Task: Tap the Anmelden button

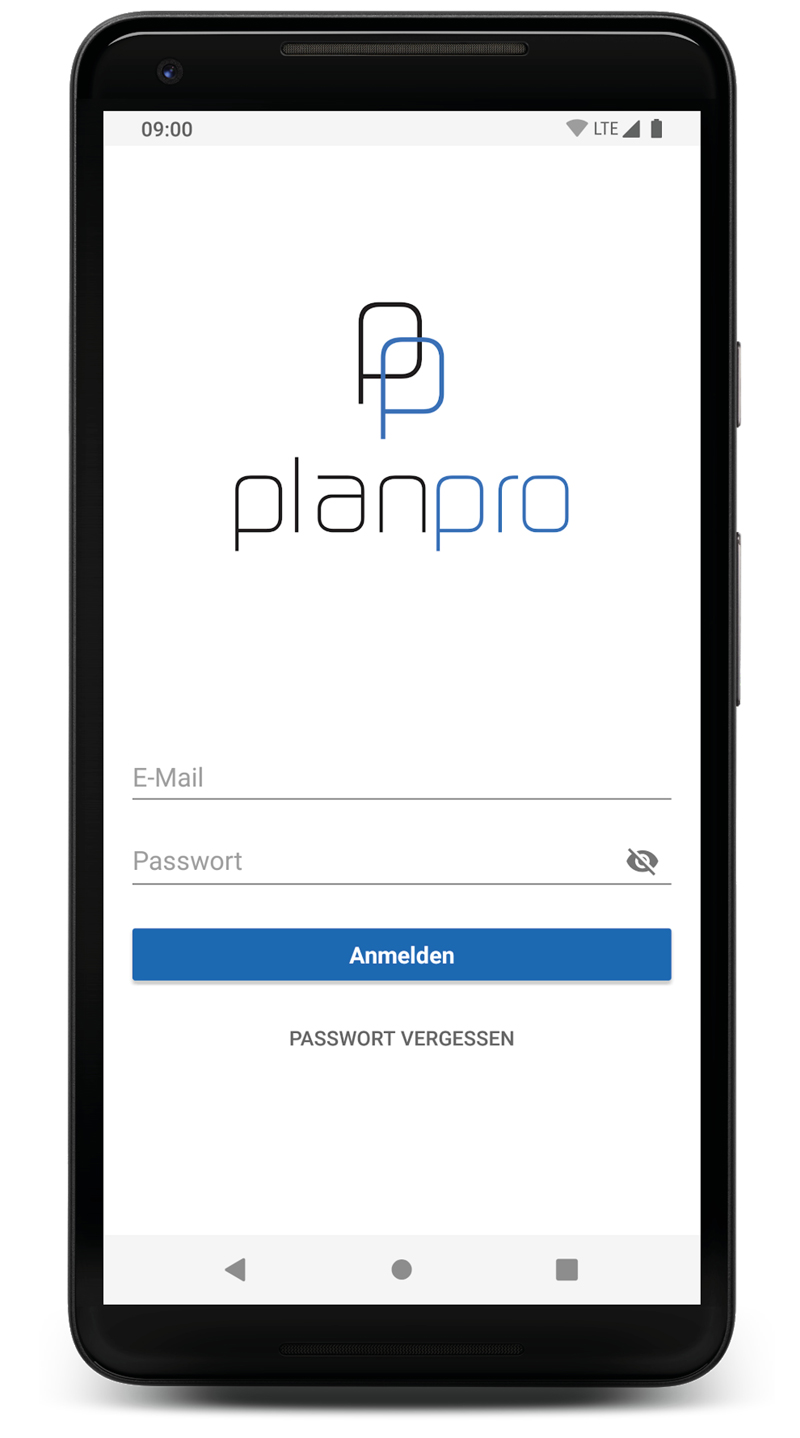Action: point(401,955)
